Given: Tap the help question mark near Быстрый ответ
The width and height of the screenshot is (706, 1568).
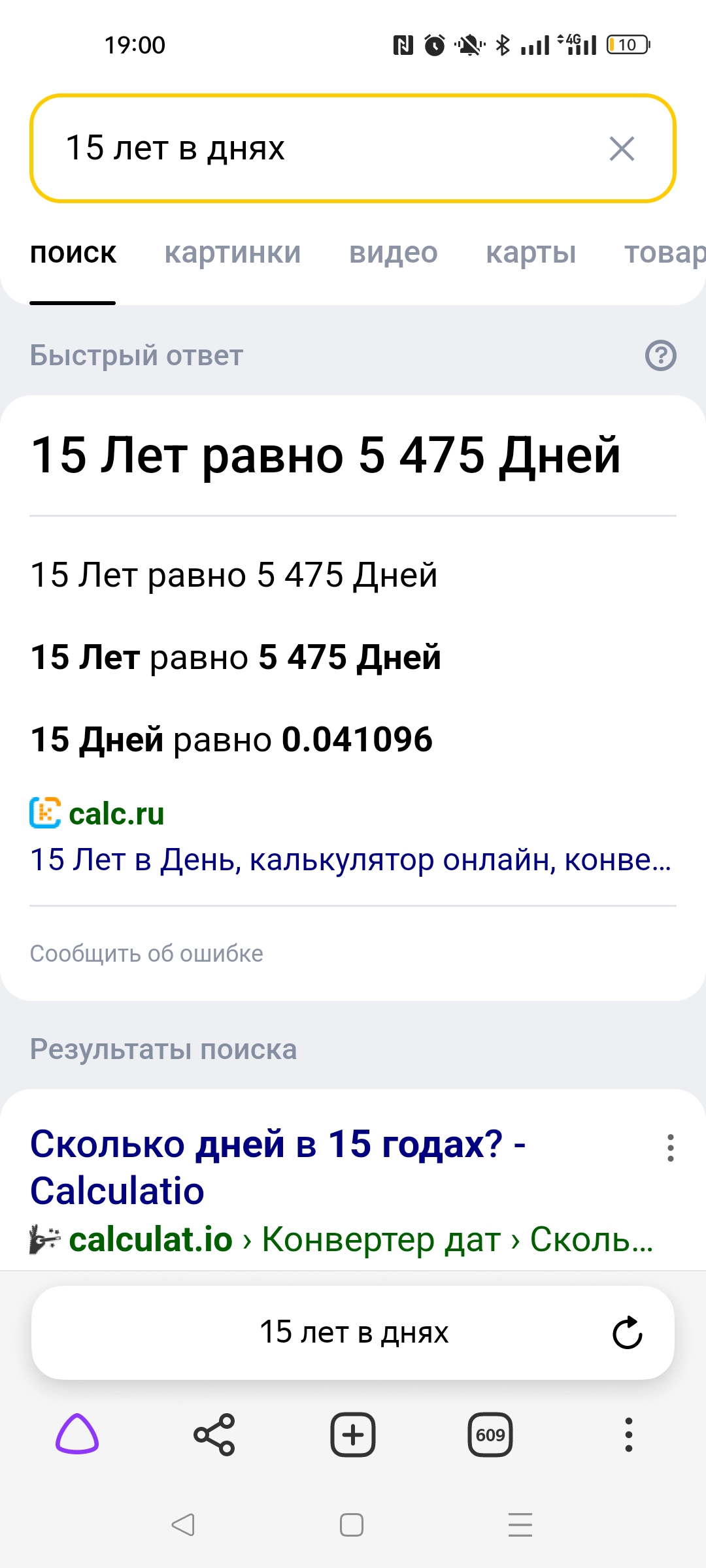Looking at the screenshot, I should click(x=660, y=356).
